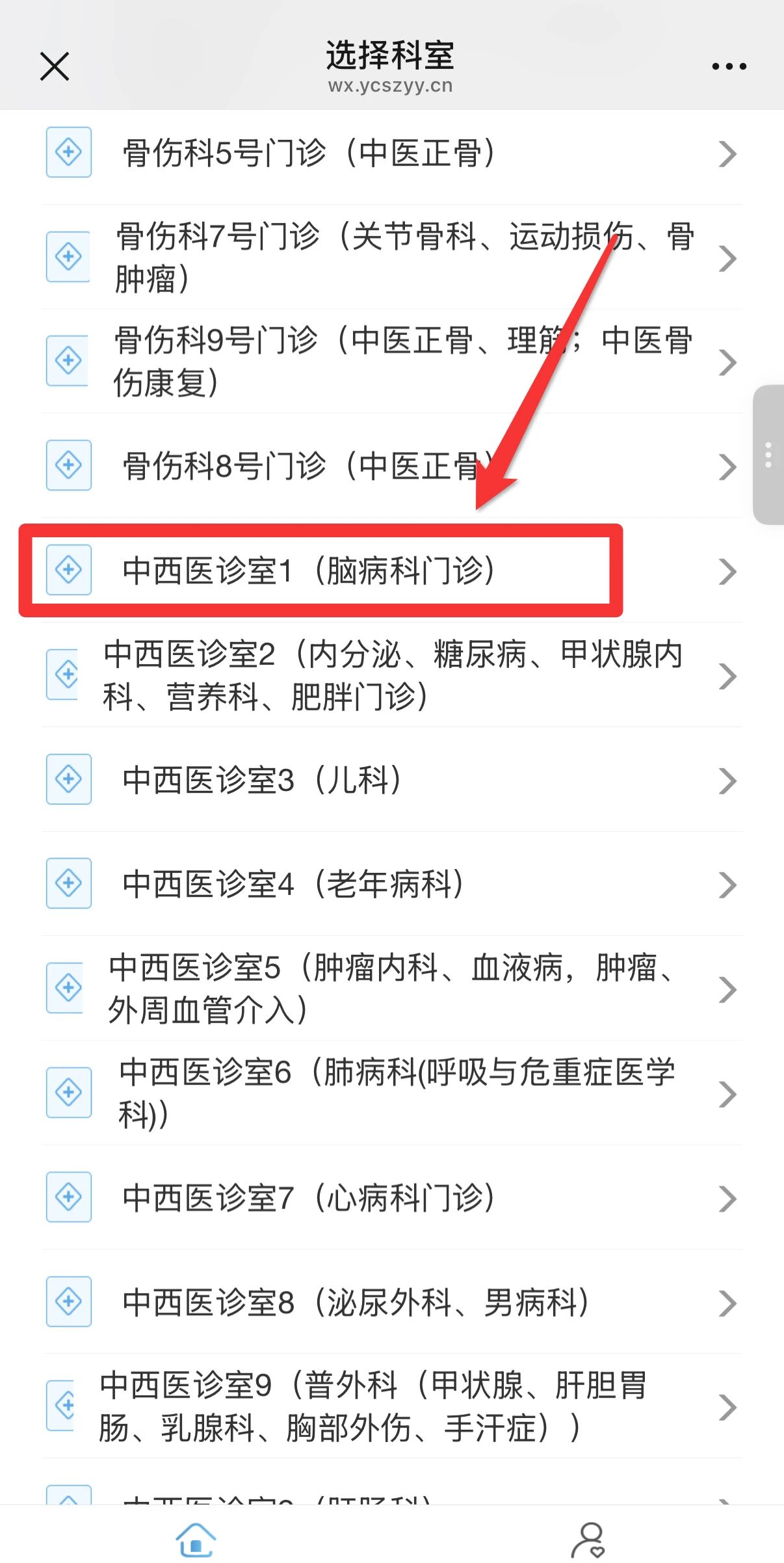Open the three-dot overflow menu

click(729, 66)
